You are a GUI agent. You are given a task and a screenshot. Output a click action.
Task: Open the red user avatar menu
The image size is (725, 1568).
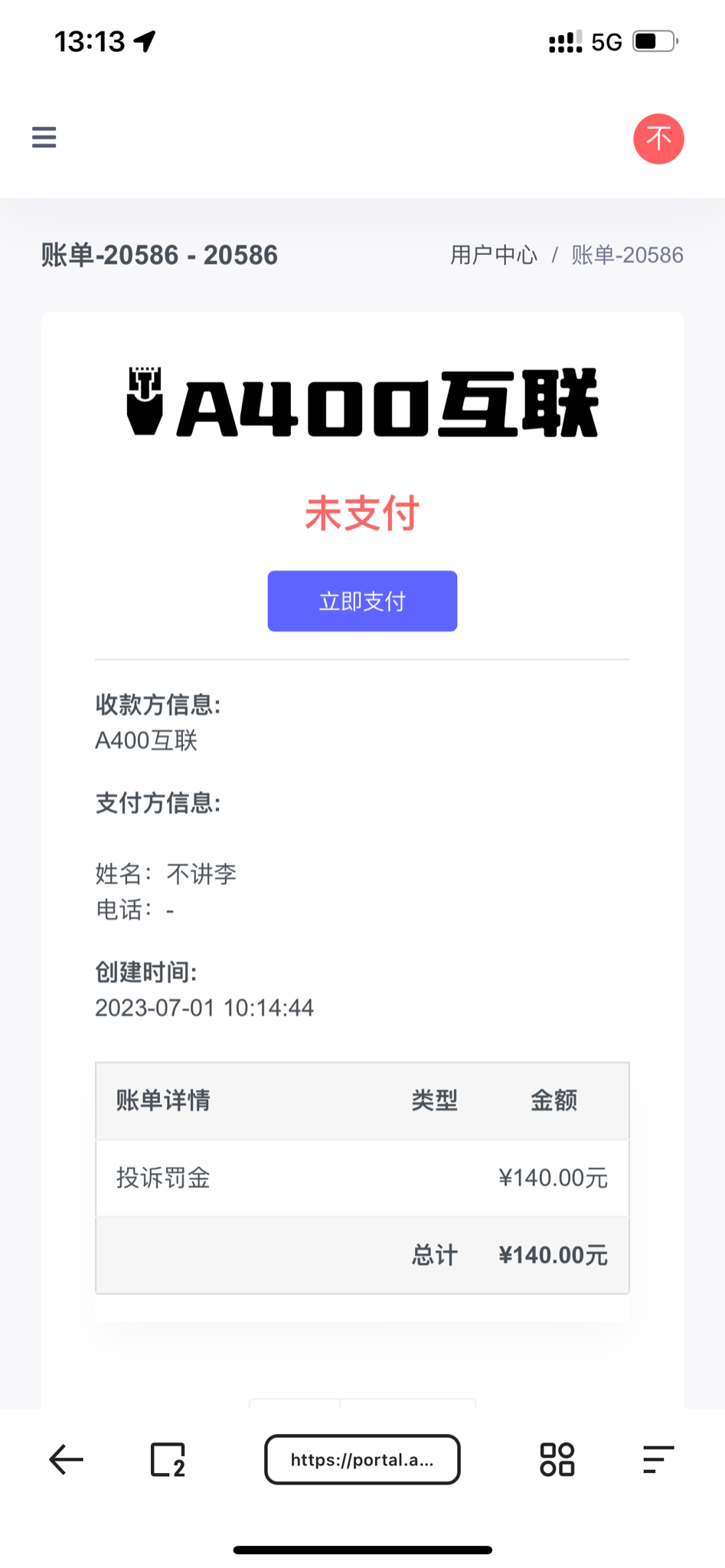pyautogui.click(x=658, y=139)
